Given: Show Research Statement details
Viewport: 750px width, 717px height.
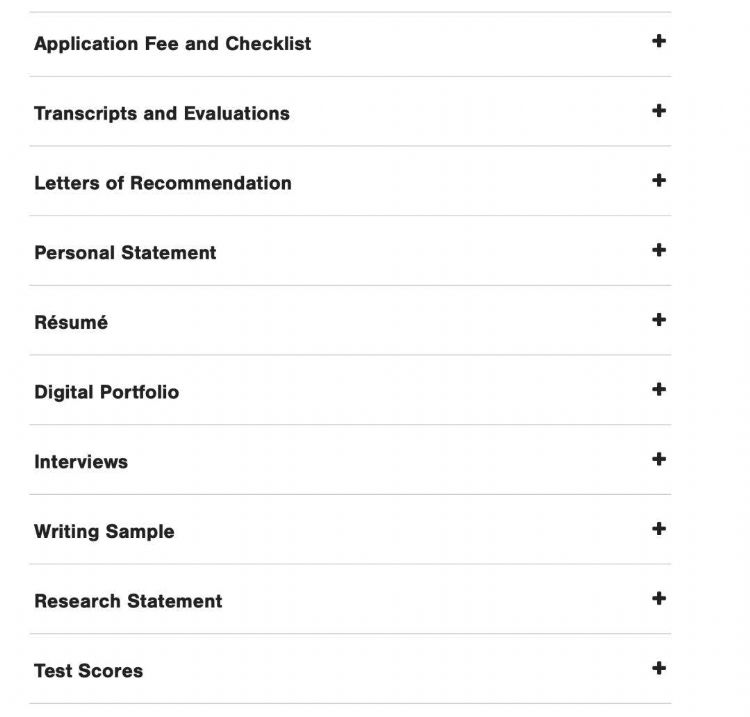Looking at the screenshot, I should click(657, 599).
